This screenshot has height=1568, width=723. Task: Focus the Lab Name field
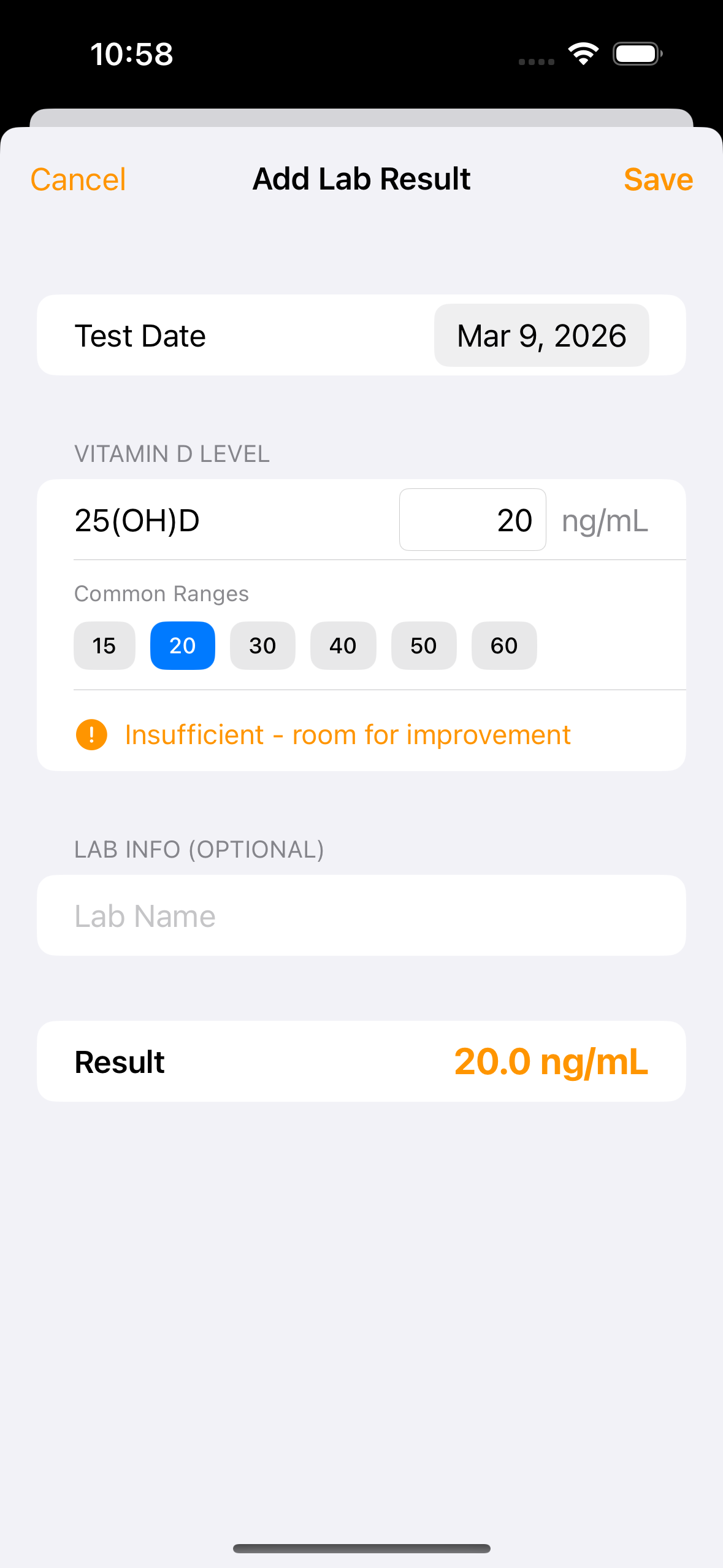(361, 915)
